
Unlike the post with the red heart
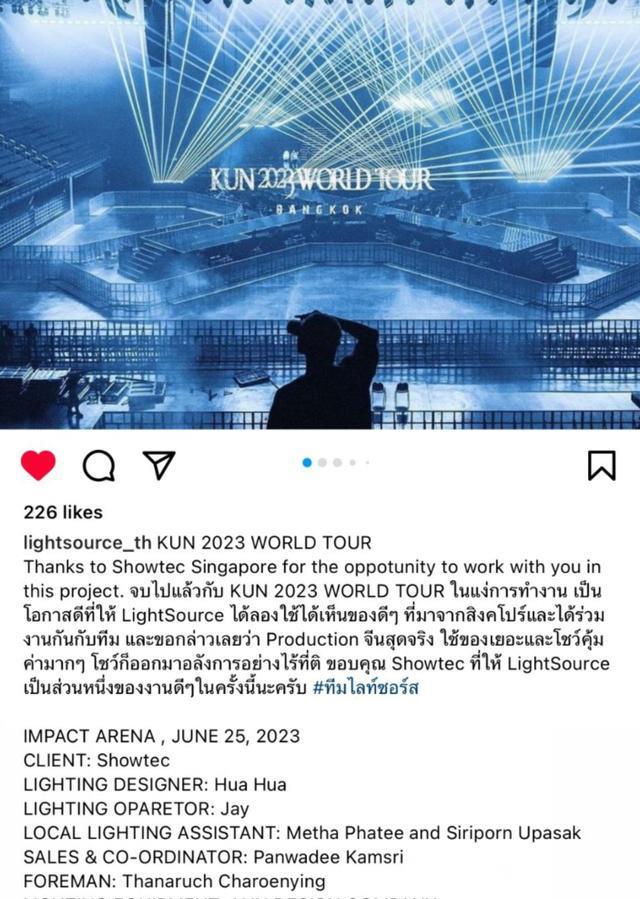[x=38, y=465]
